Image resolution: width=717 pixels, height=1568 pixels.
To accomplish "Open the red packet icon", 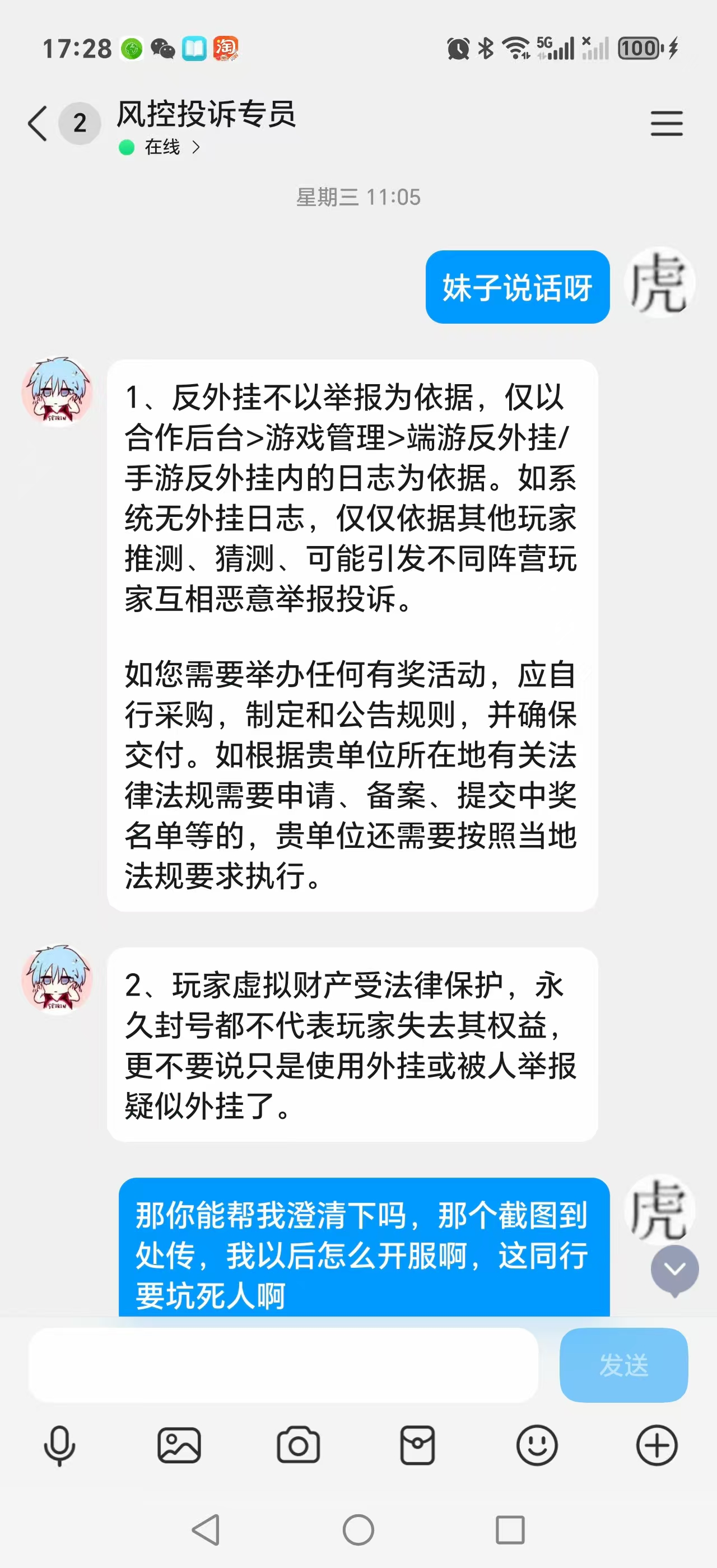I will (417, 1445).
